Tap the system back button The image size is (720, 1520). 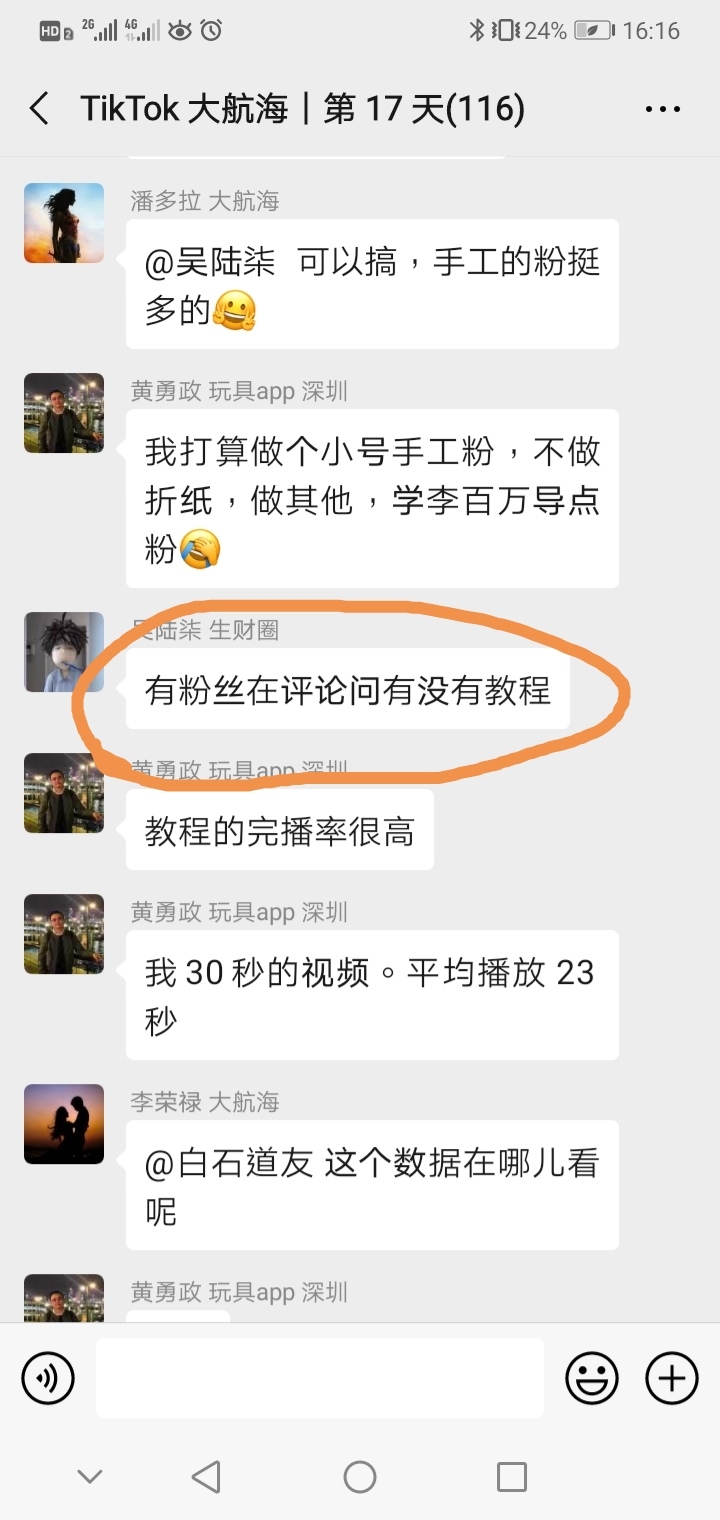coord(206,1476)
